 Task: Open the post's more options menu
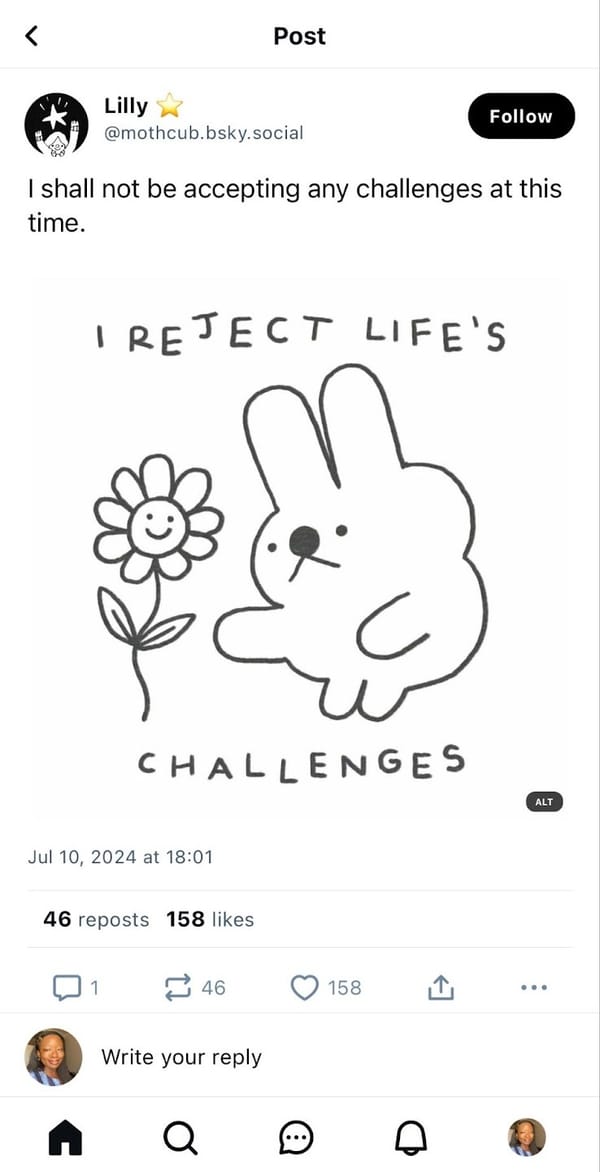click(534, 988)
